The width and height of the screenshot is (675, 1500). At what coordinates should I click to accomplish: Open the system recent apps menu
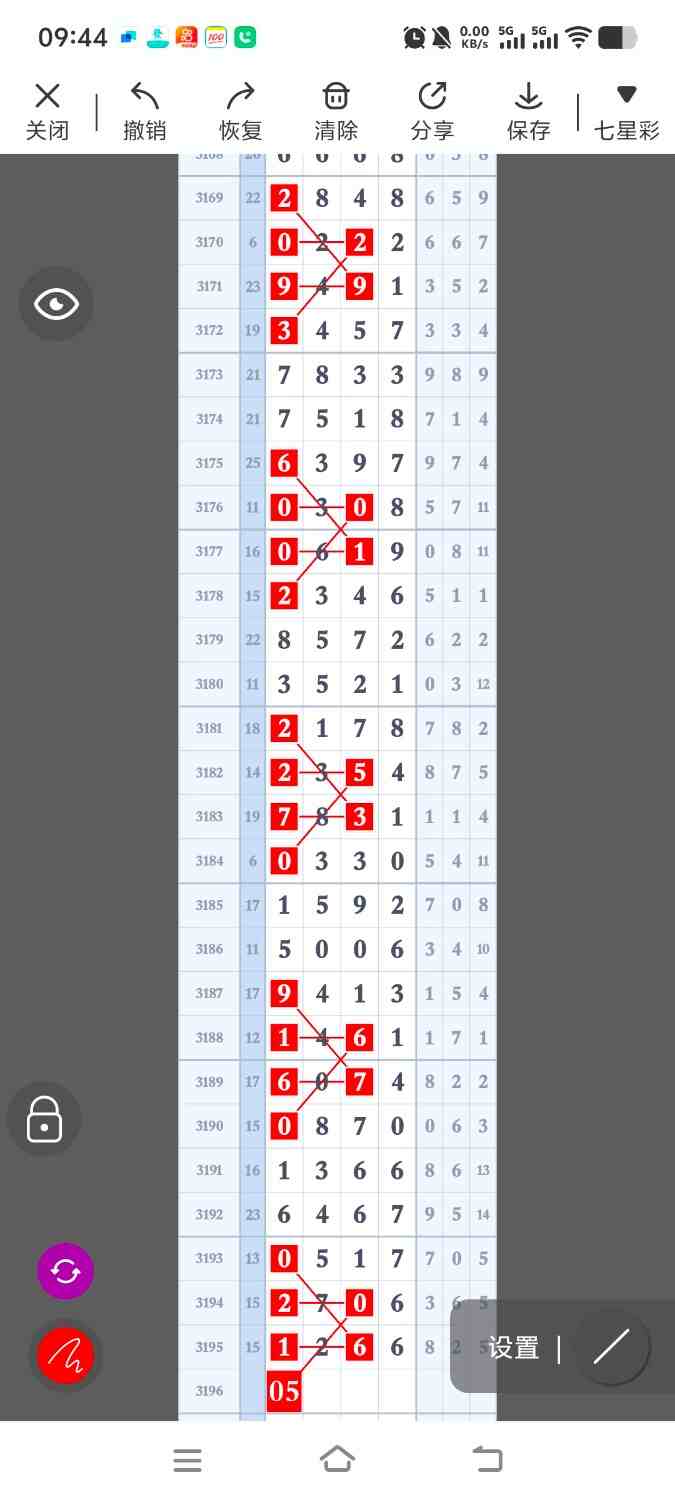(187, 1460)
